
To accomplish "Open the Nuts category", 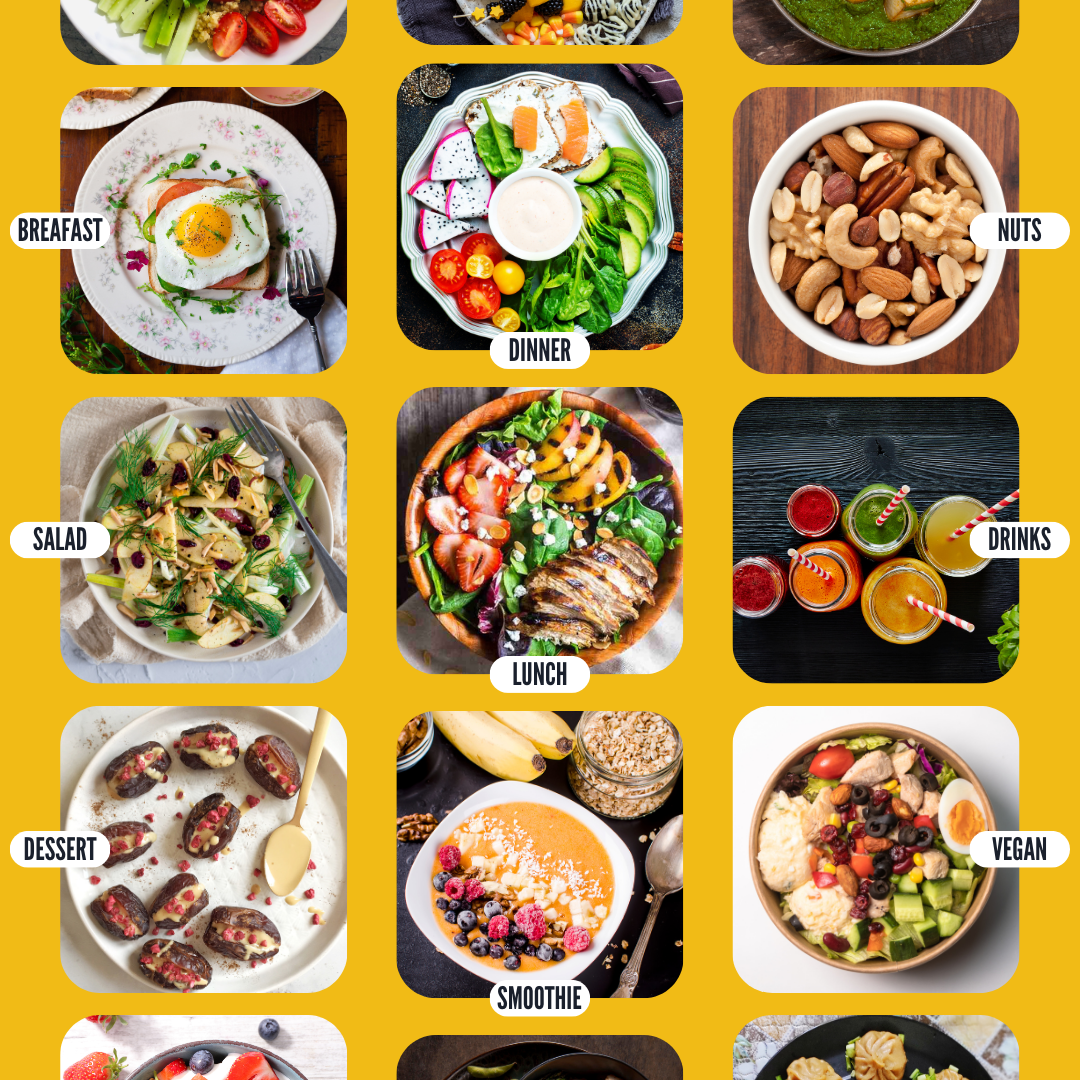I will point(875,230).
